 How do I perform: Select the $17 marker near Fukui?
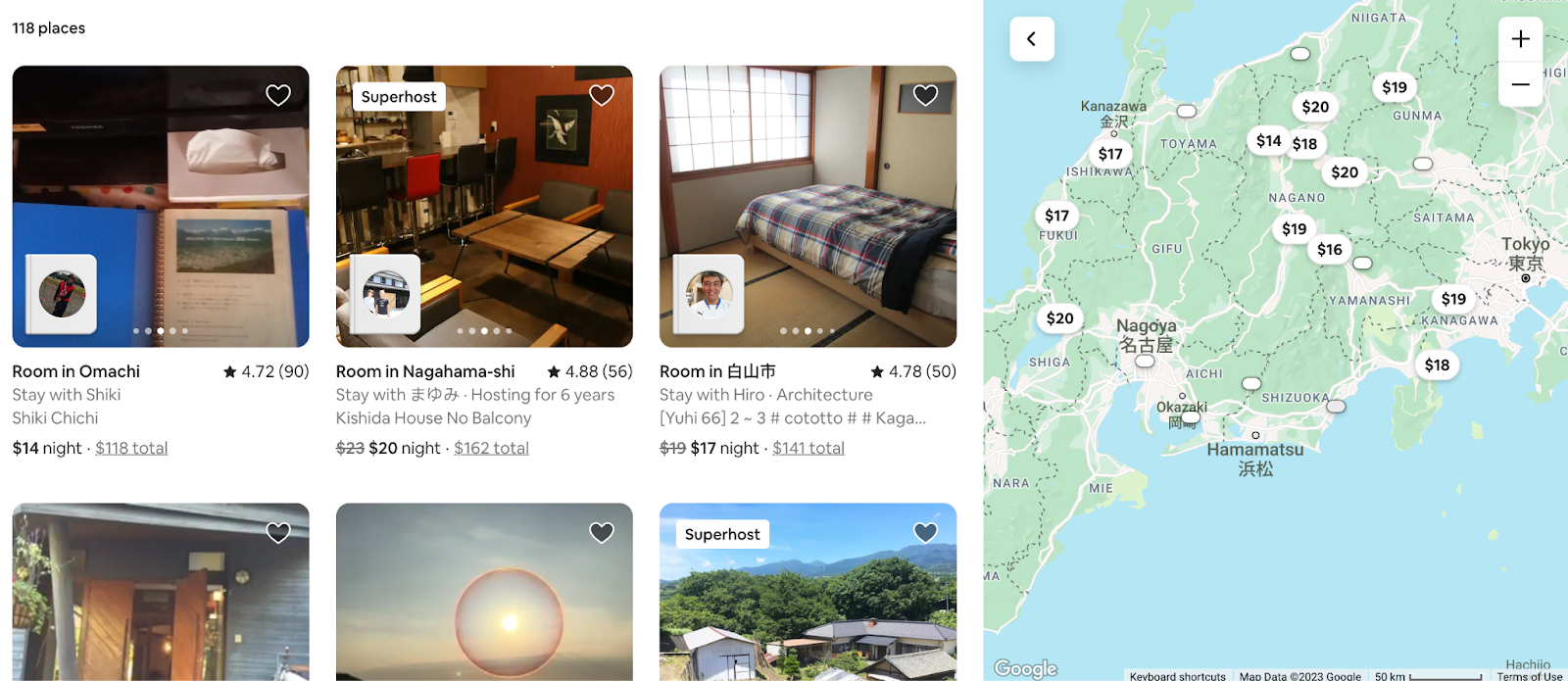pyautogui.click(x=1056, y=216)
